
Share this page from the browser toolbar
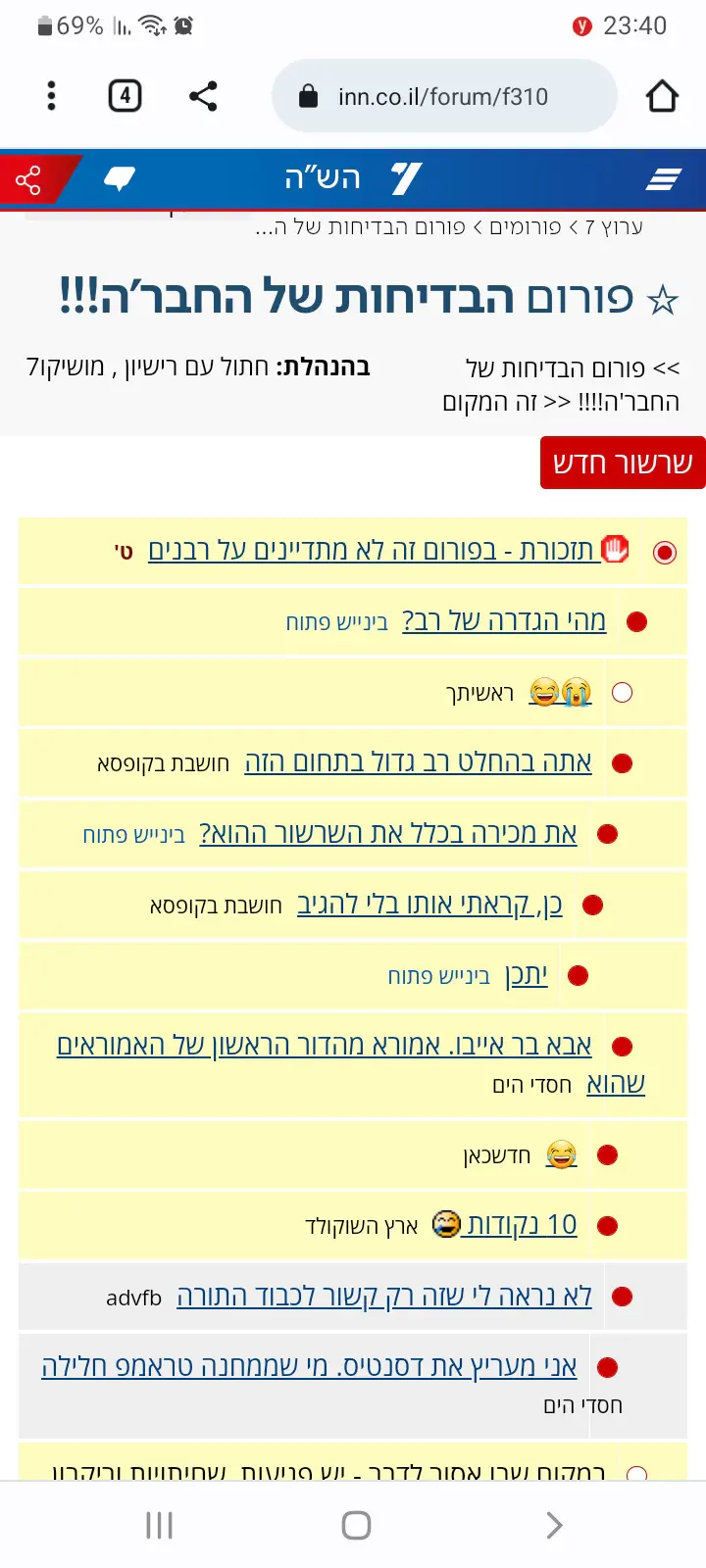(x=203, y=96)
